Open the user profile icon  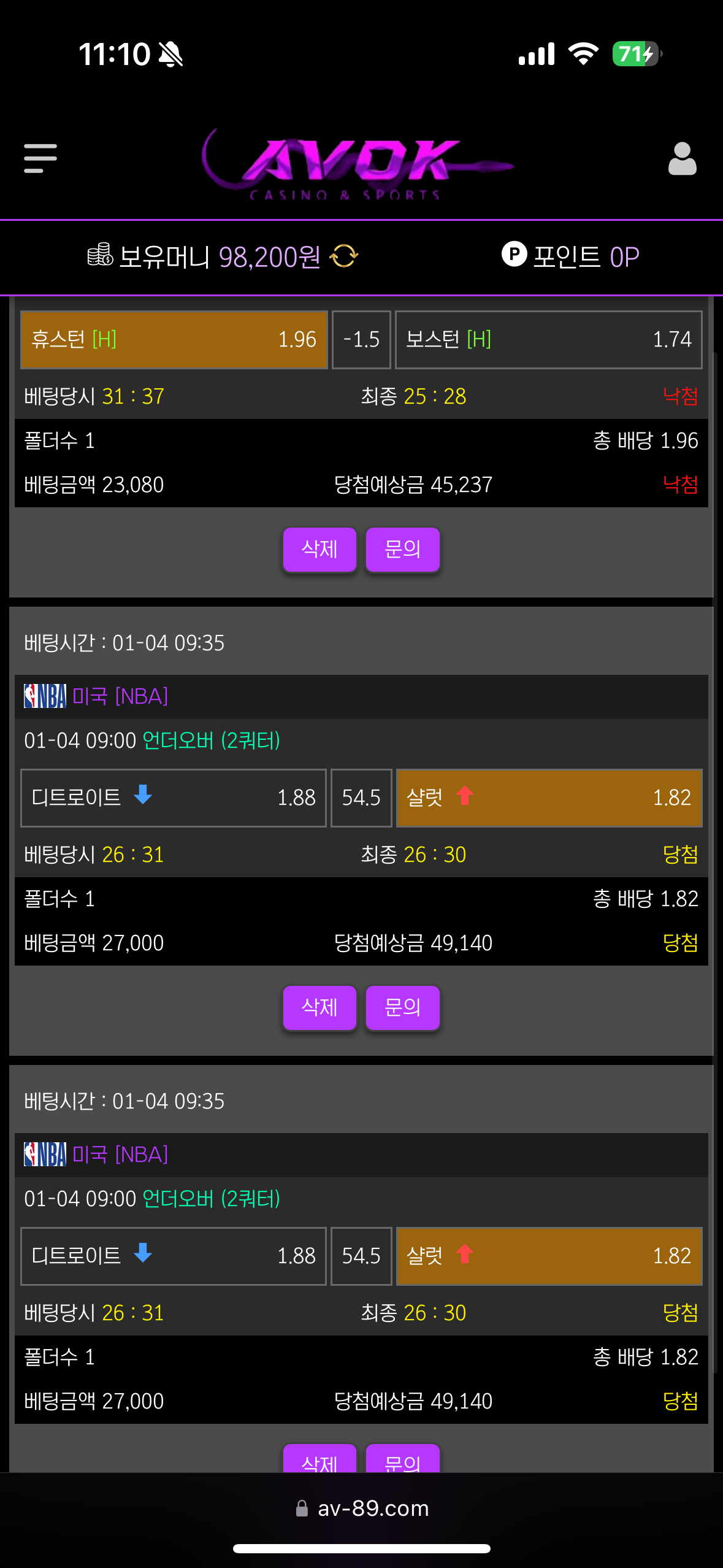pyautogui.click(x=682, y=159)
